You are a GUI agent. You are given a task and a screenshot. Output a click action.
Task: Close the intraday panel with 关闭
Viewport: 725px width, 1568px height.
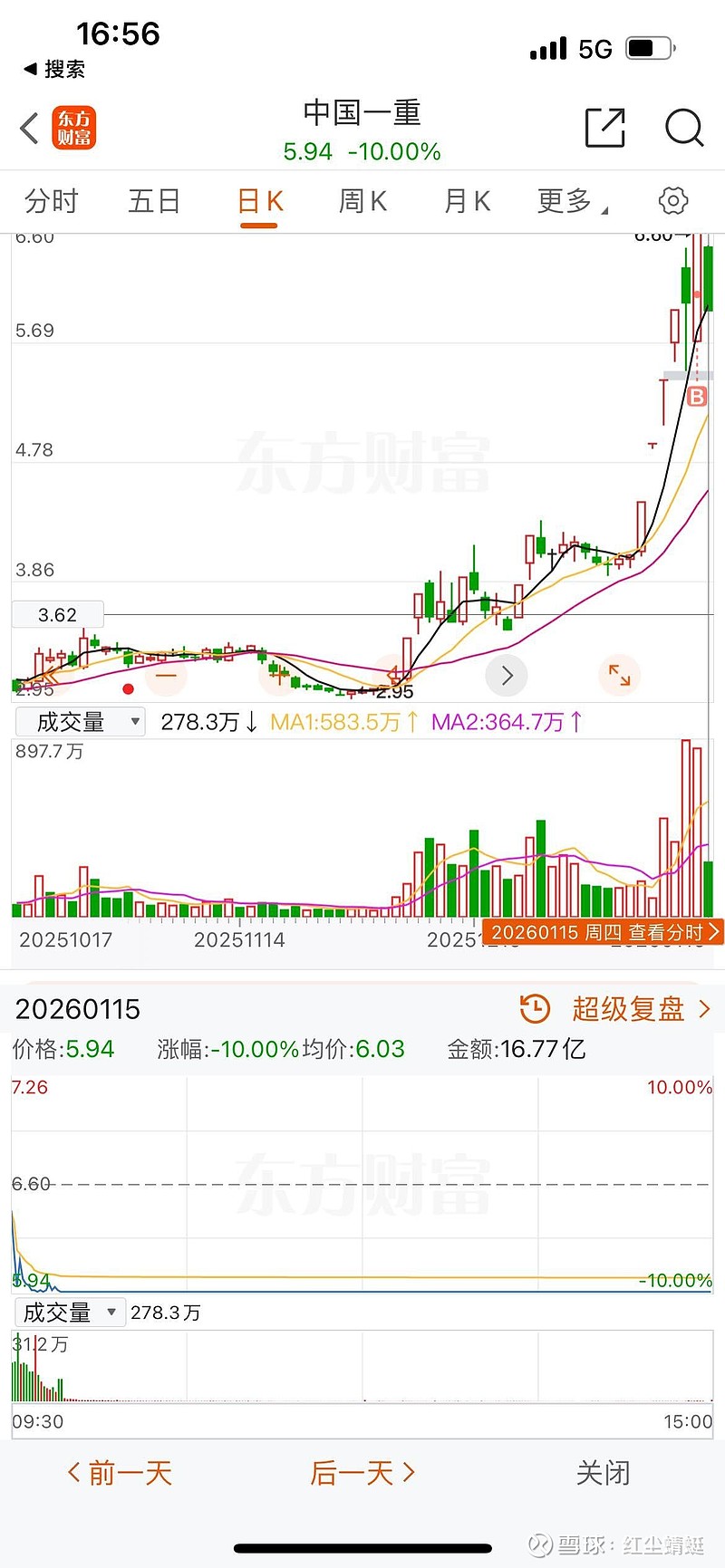pyautogui.click(x=603, y=1473)
